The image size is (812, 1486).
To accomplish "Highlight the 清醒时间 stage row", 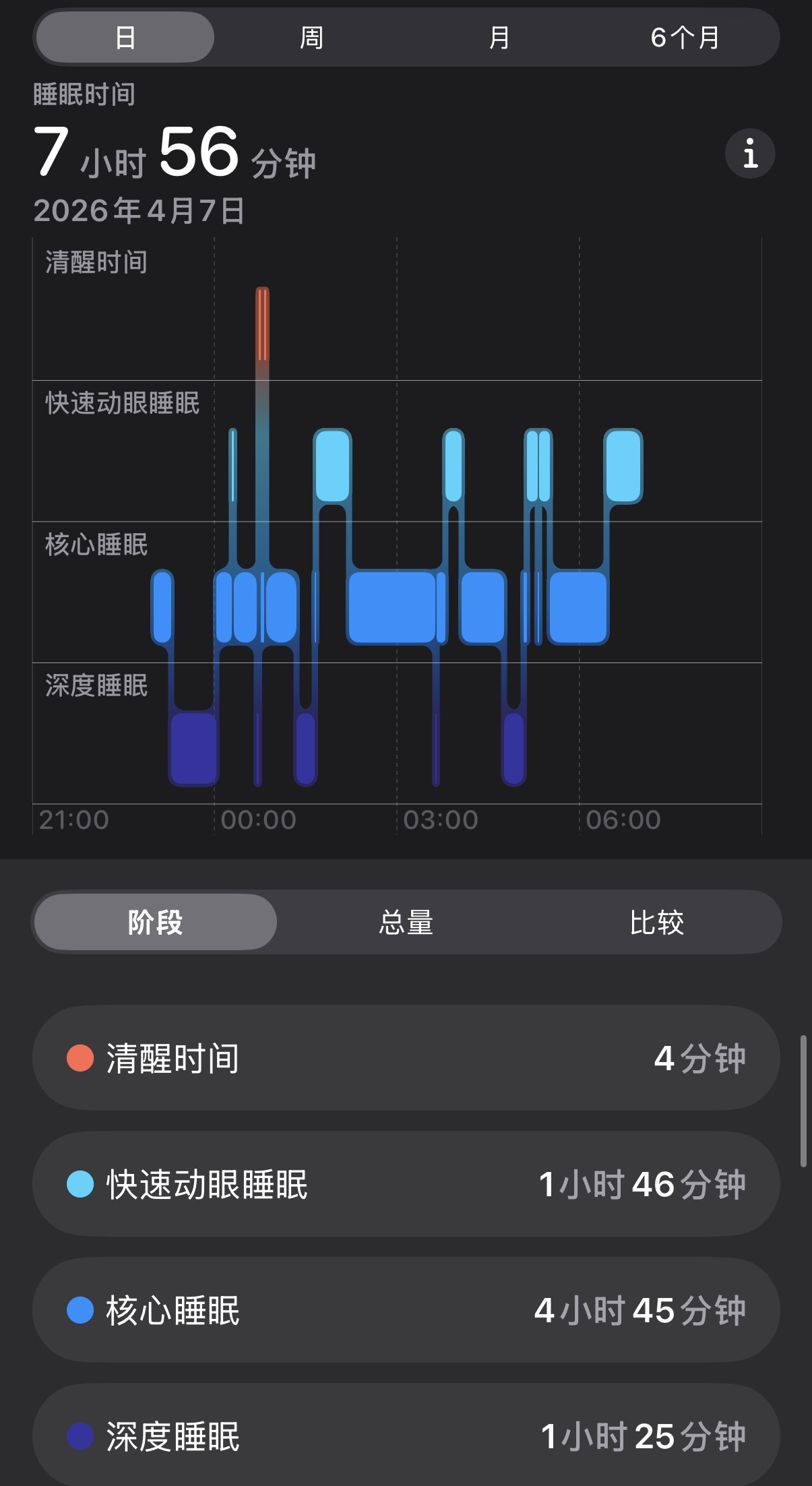I will pyautogui.click(x=406, y=1058).
